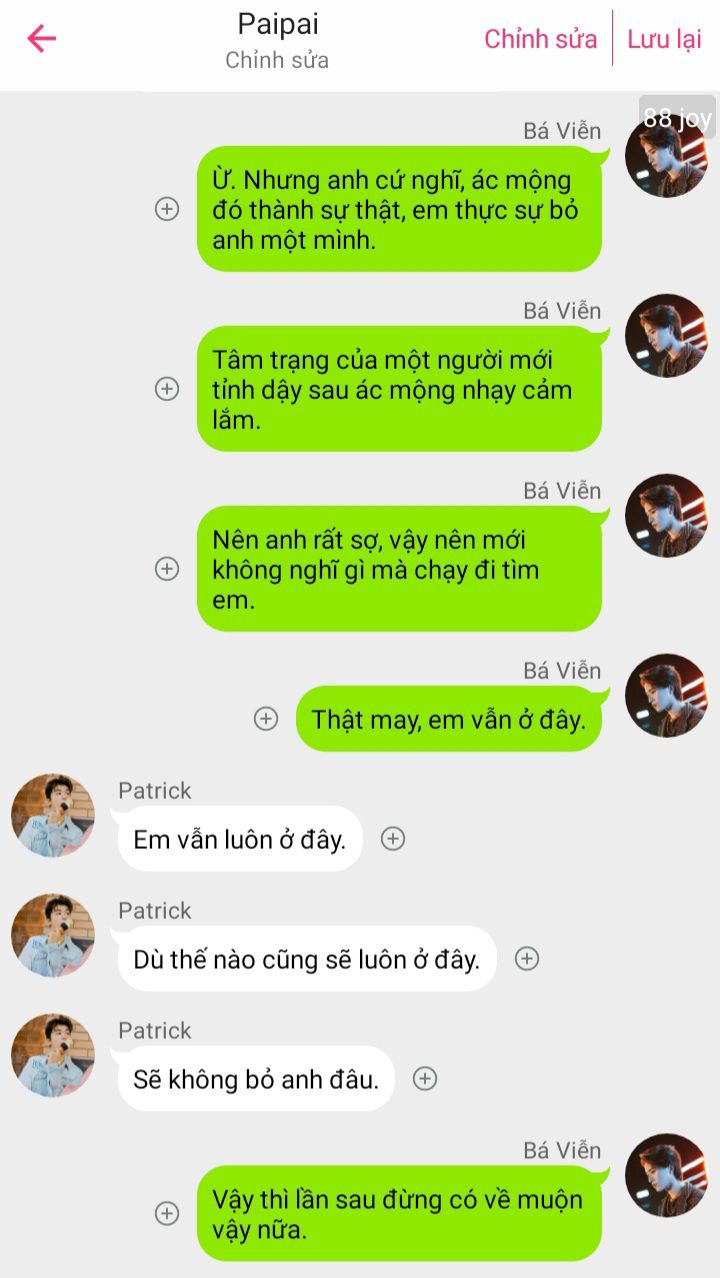
Task: Tap the plus icon next to "Sẽ không bỏ anh đâu."
Action: click(x=425, y=1079)
